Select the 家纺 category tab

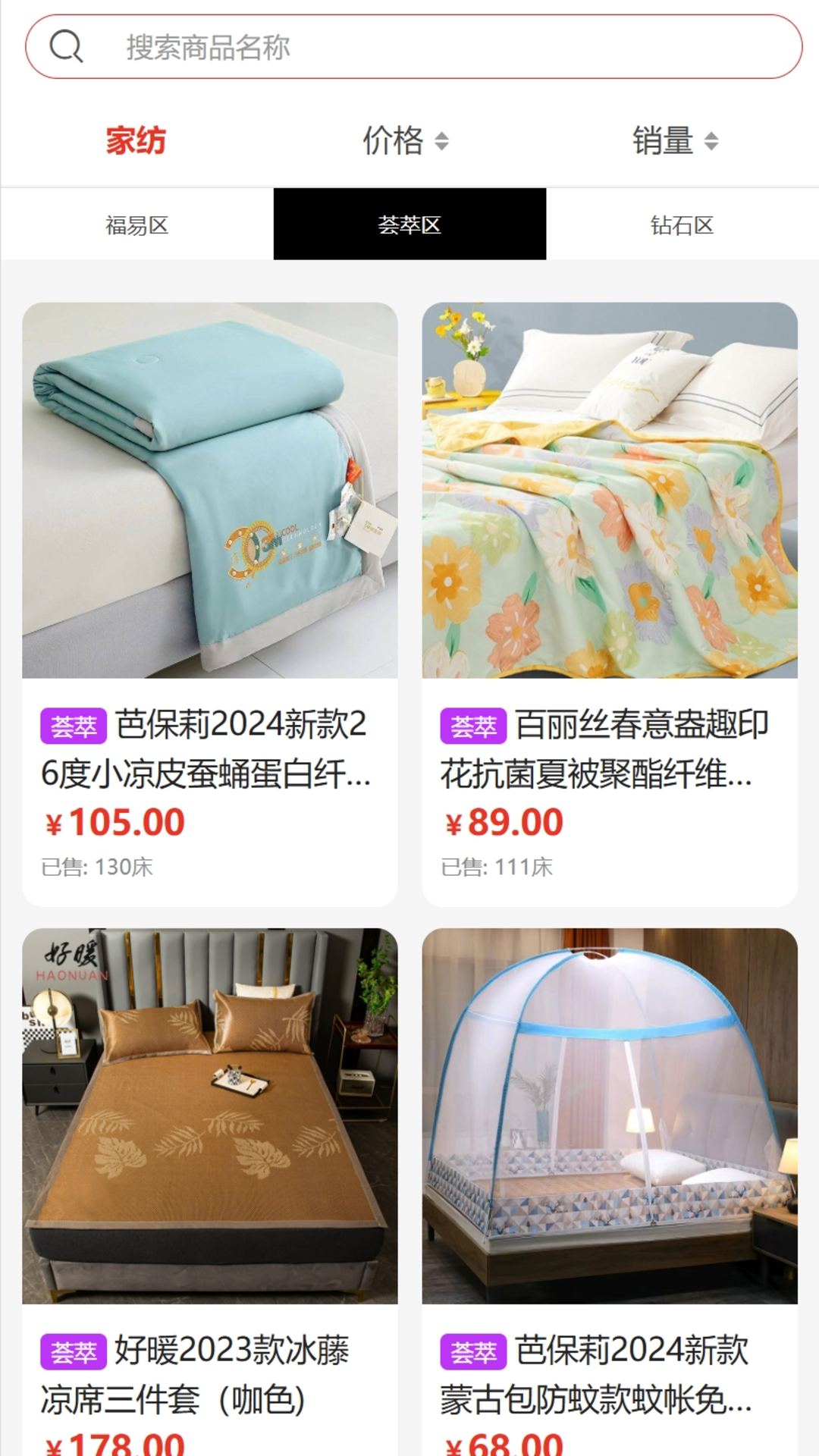(x=136, y=141)
